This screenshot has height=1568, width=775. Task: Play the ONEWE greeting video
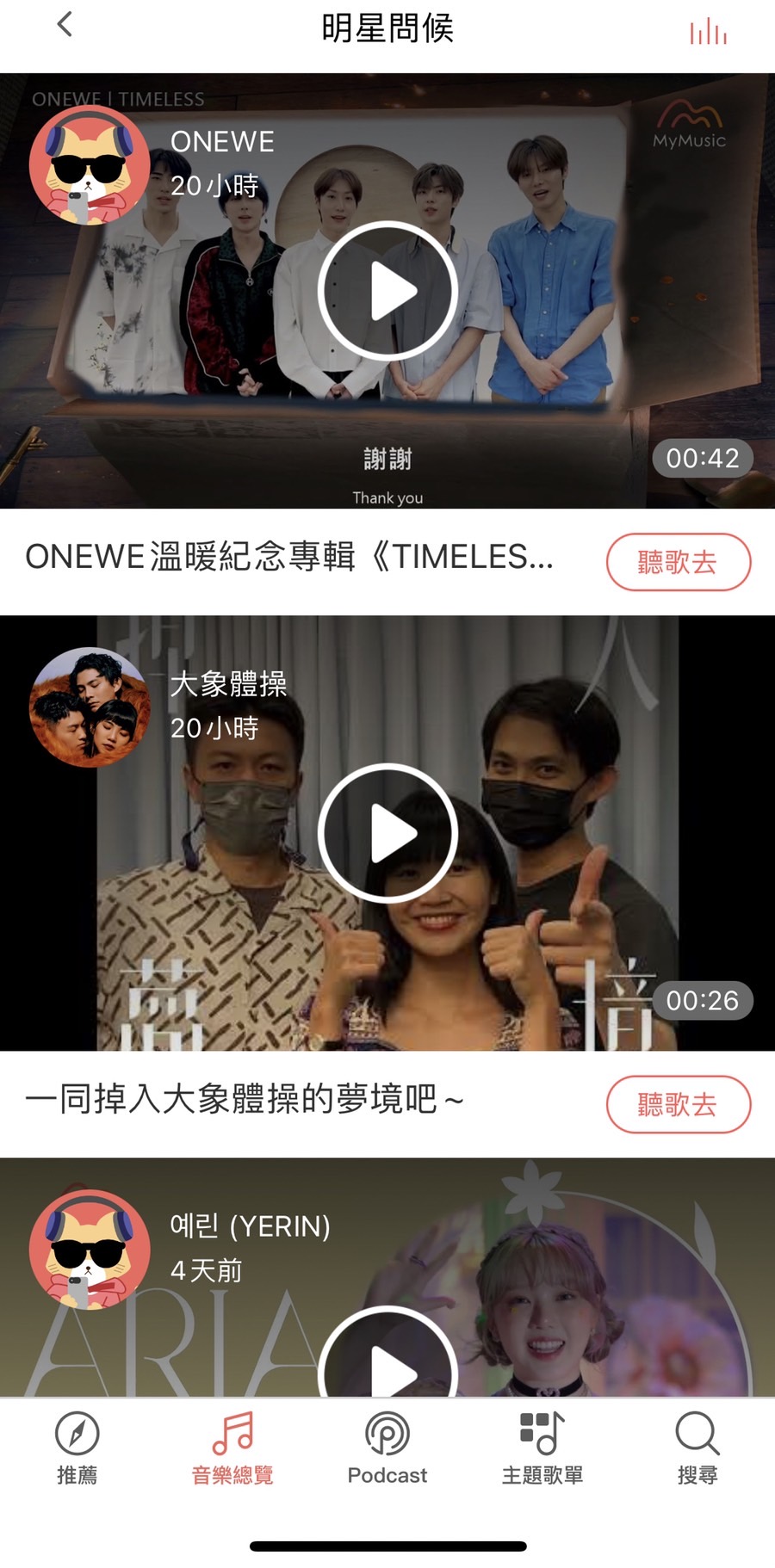click(x=387, y=291)
